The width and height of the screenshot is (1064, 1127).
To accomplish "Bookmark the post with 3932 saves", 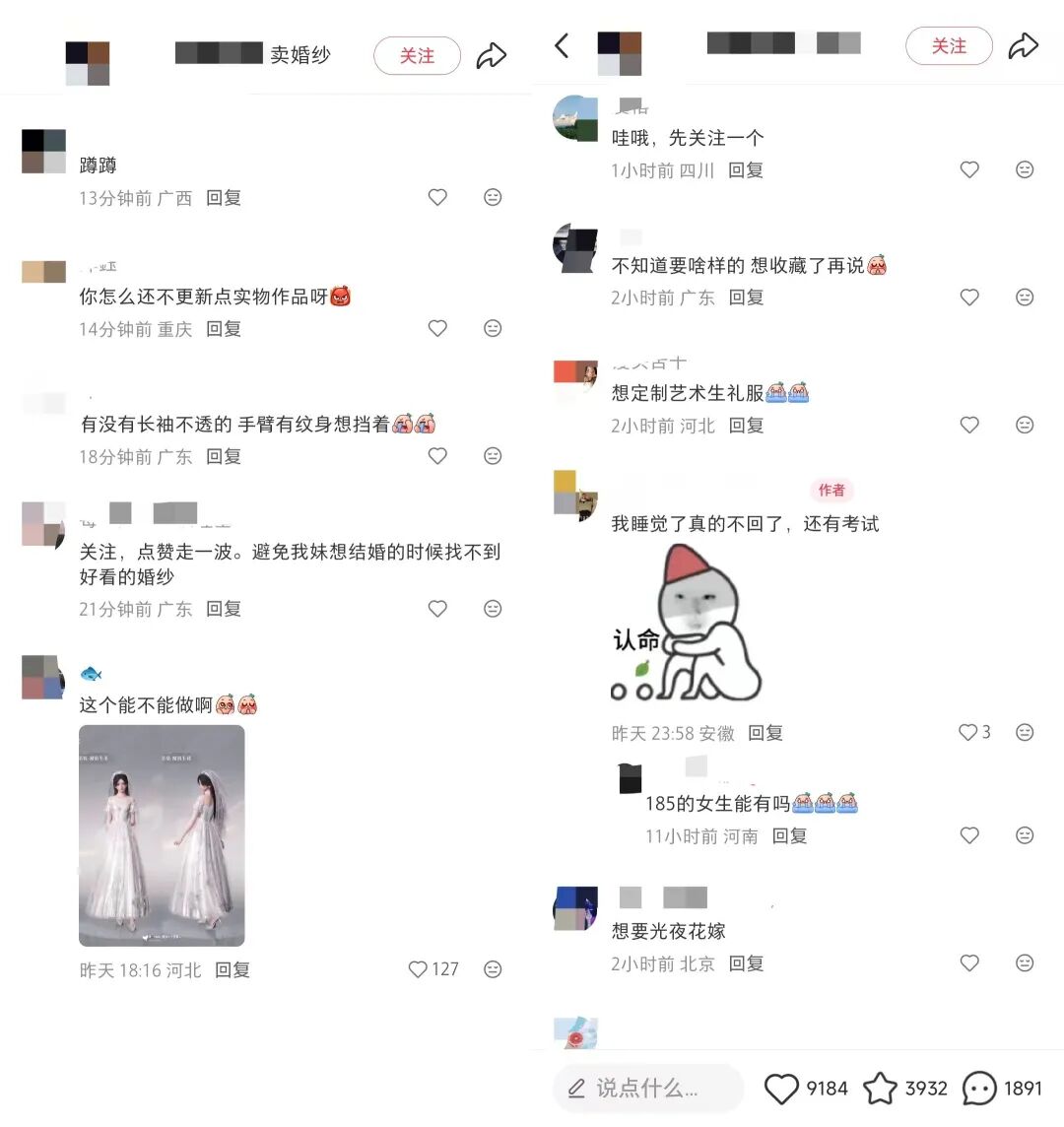I will pos(880,1089).
